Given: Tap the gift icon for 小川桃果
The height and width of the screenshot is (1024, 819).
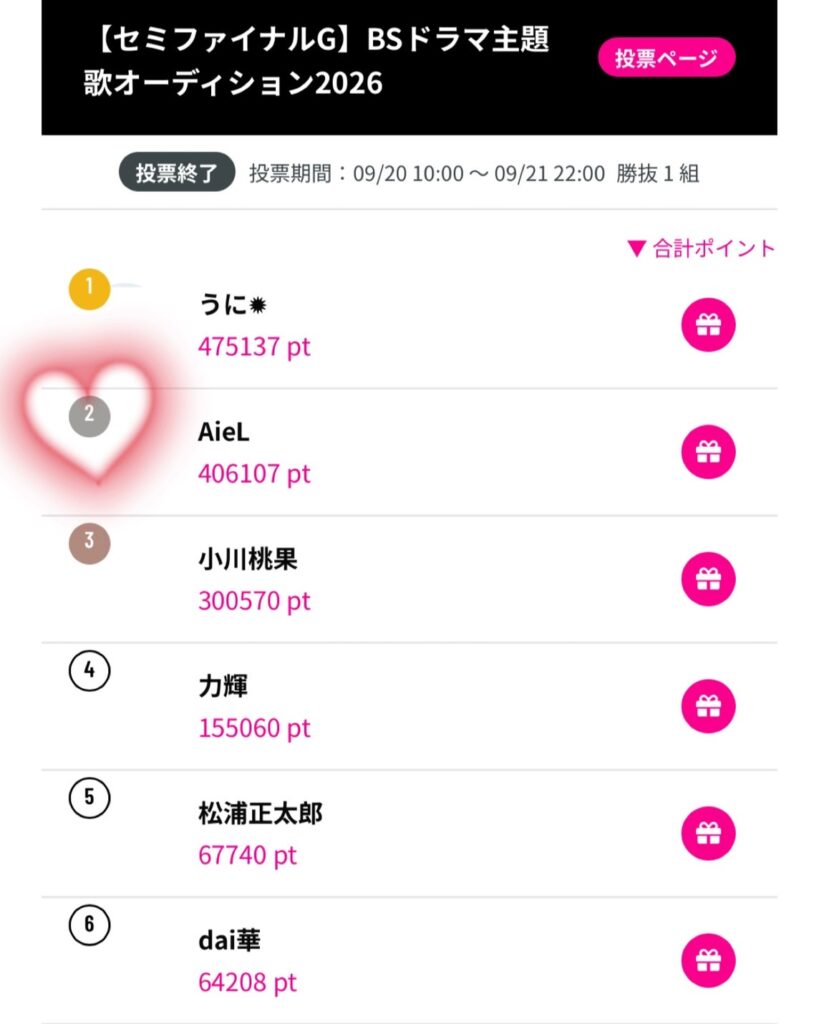Looking at the screenshot, I should pos(708,579).
